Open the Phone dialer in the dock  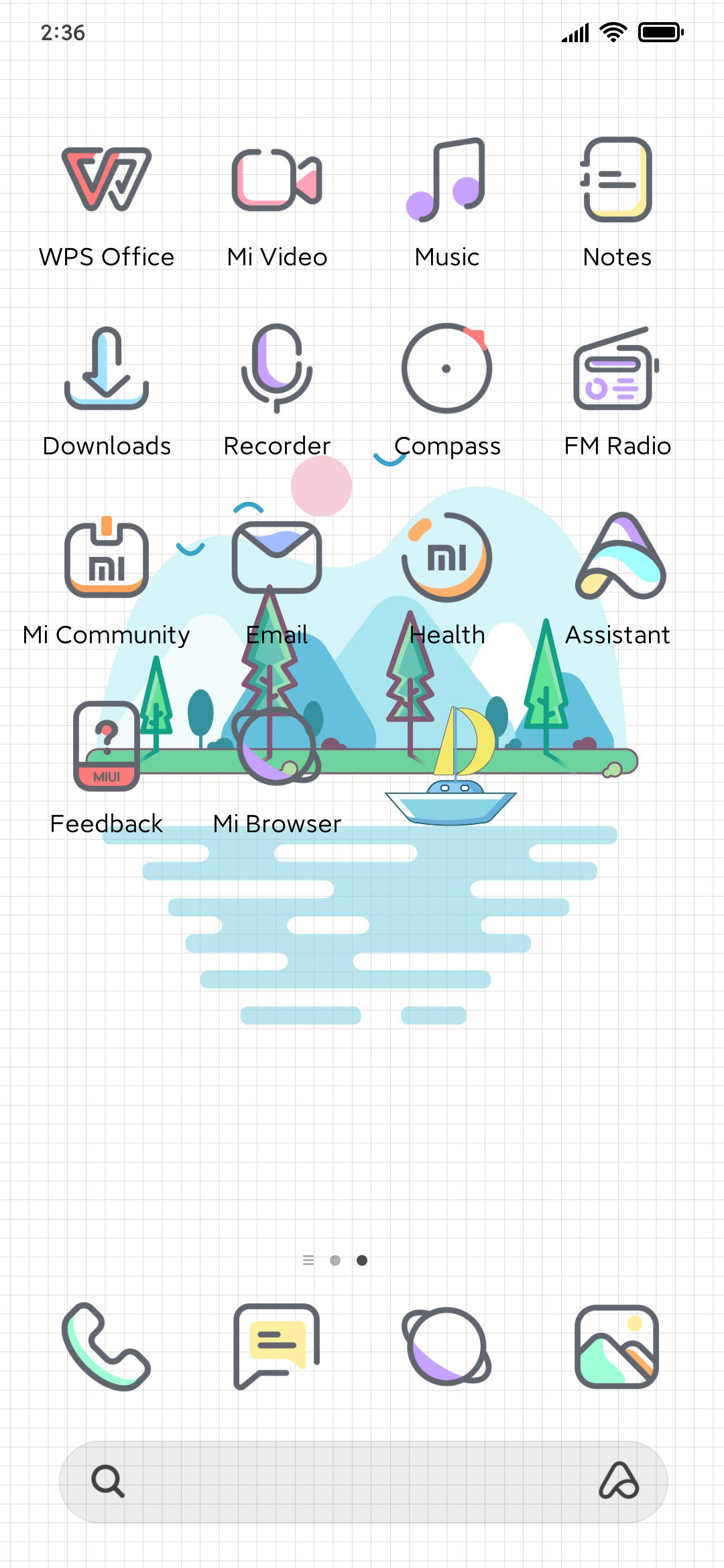tap(107, 1347)
